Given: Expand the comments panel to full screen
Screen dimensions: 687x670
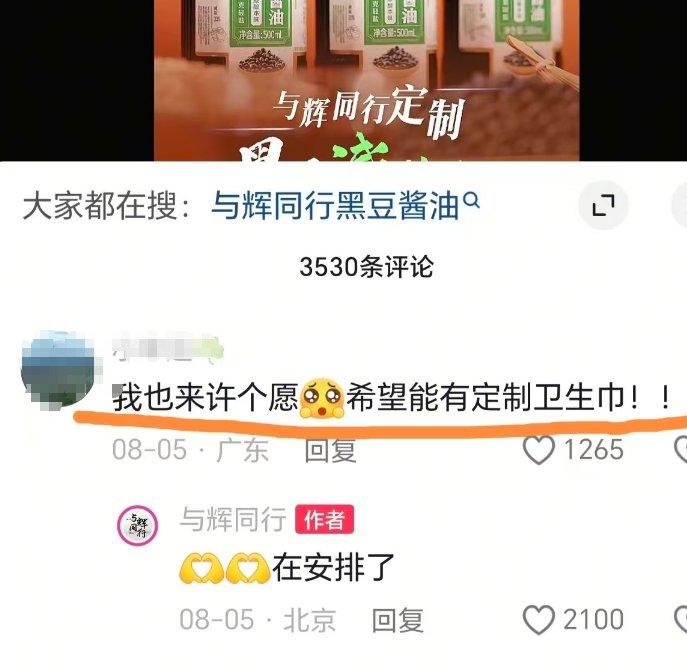Looking at the screenshot, I should pyautogui.click(x=603, y=205).
